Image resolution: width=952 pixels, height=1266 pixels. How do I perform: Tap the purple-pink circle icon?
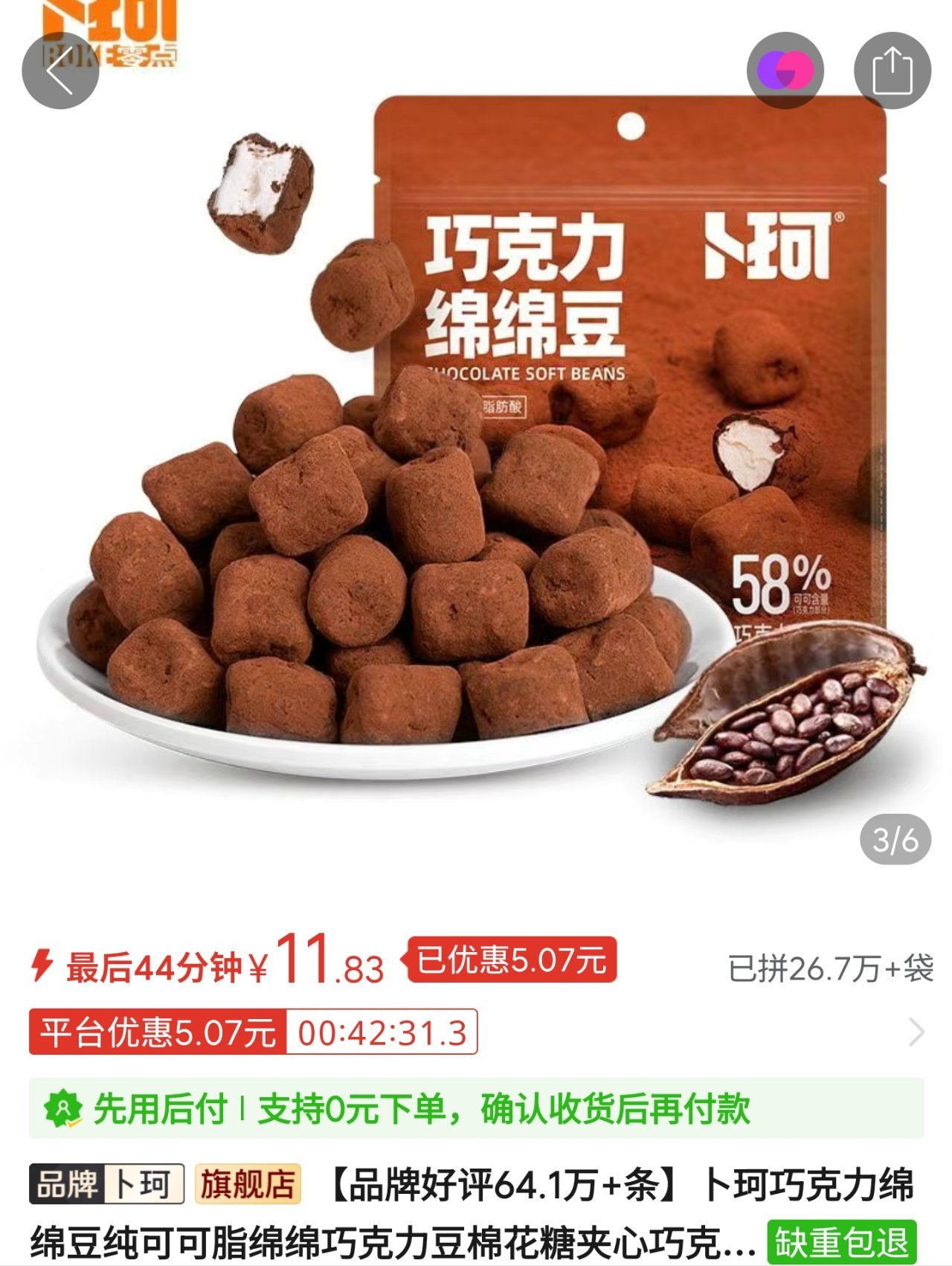785,71
